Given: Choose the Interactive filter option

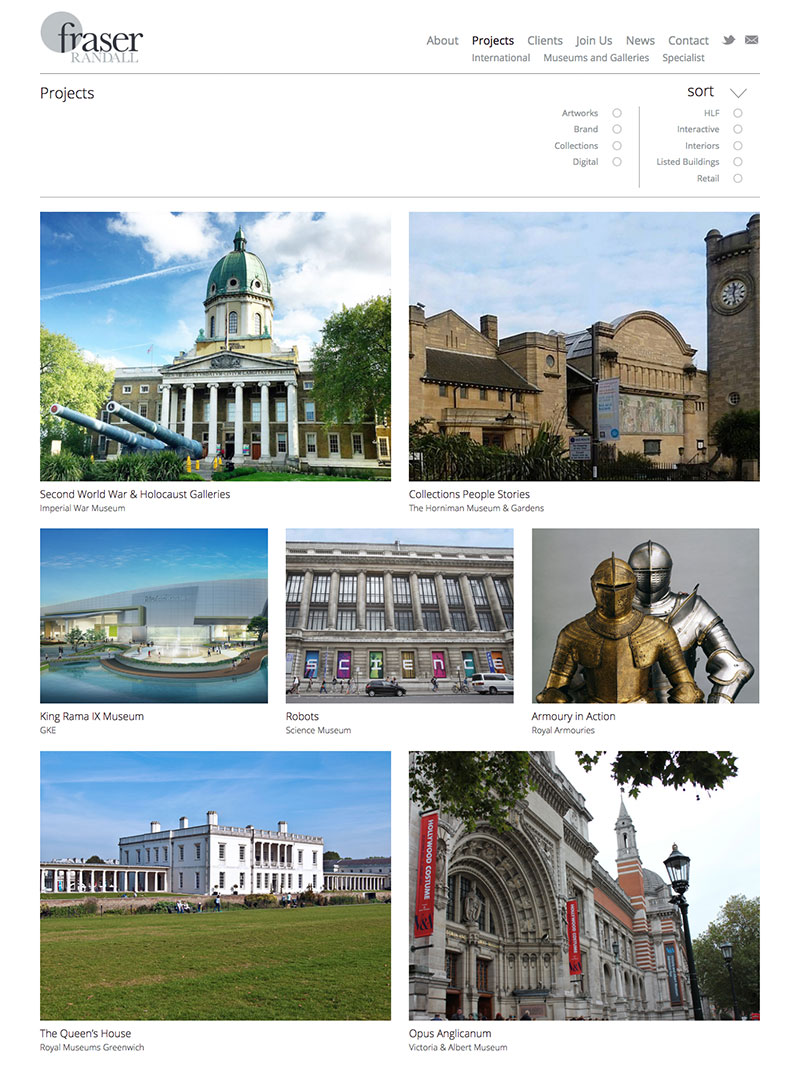Looking at the screenshot, I should tap(738, 130).
